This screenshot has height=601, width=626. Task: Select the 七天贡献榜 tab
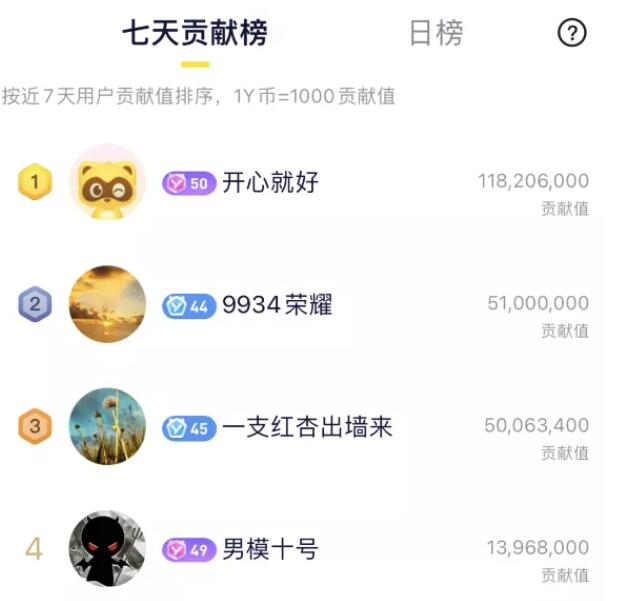click(x=195, y=34)
